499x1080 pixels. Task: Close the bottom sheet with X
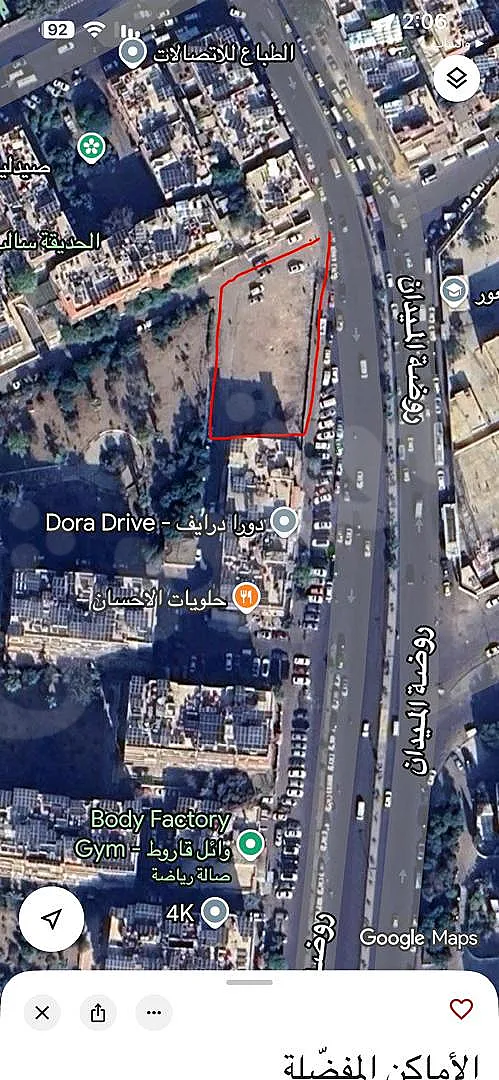click(x=42, y=1012)
